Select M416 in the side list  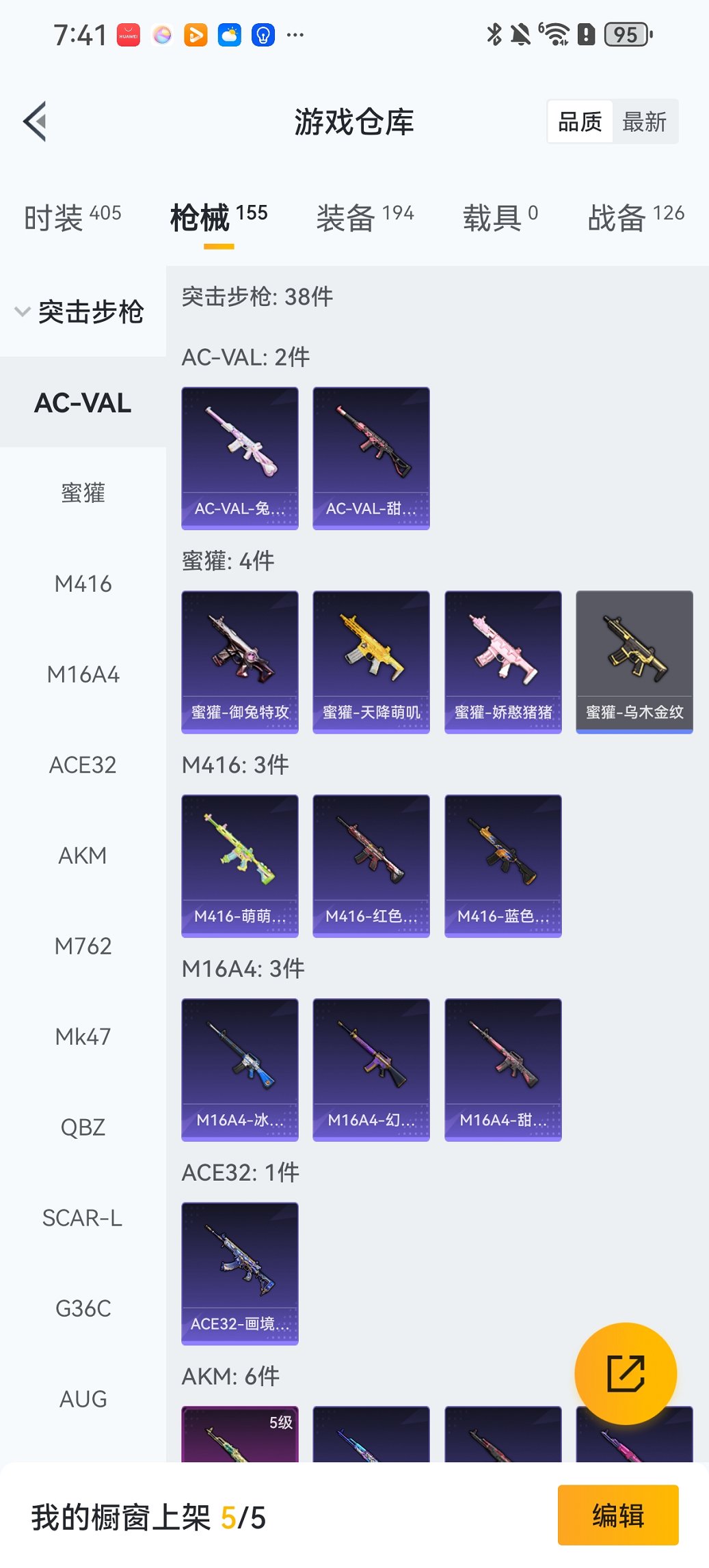(x=83, y=584)
